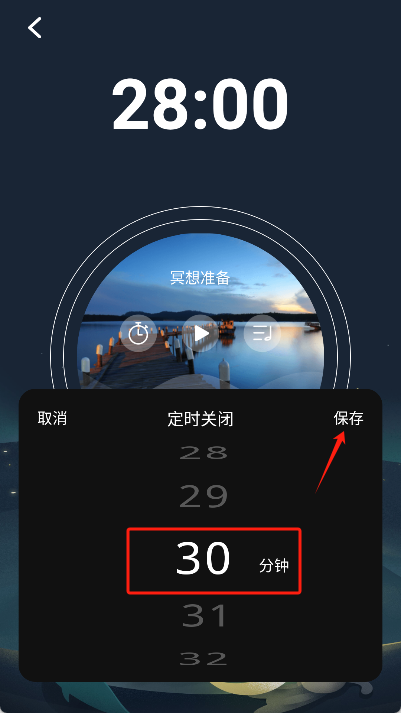Save the timer setting with 保存
Viewport: 401px width, 713px height.
click(349, 418)
